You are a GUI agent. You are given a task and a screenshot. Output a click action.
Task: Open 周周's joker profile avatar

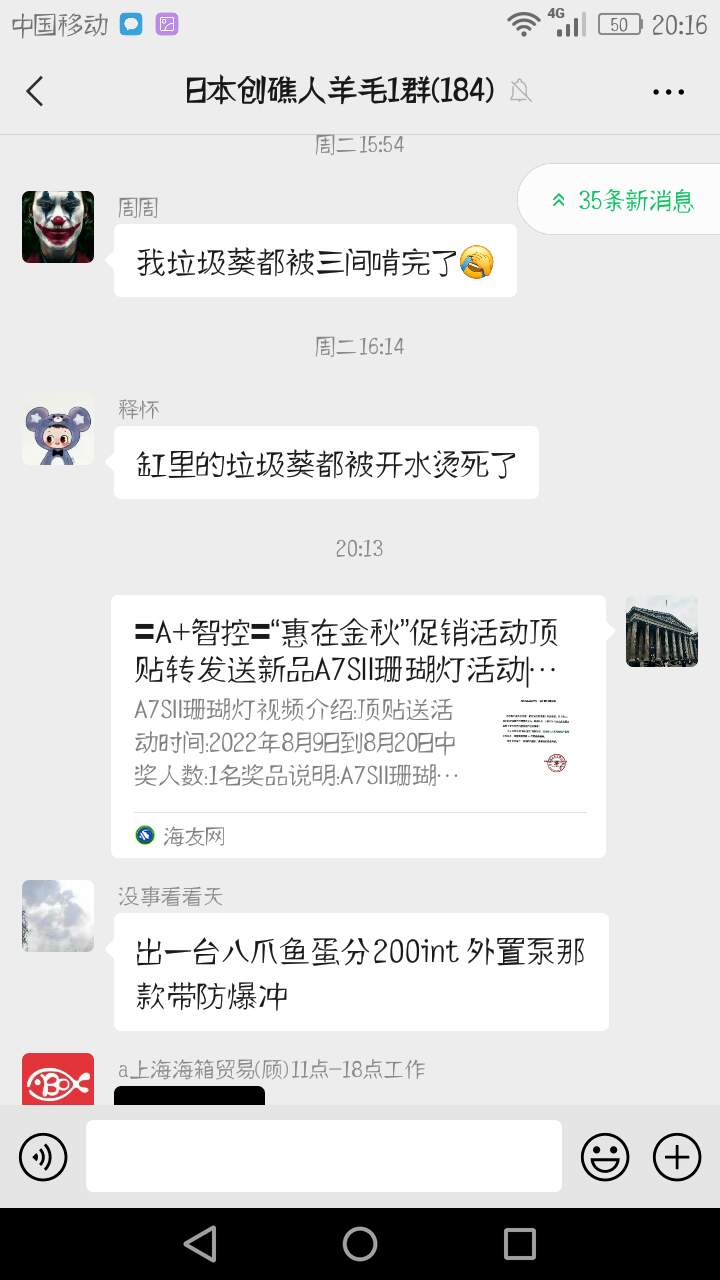58,227
